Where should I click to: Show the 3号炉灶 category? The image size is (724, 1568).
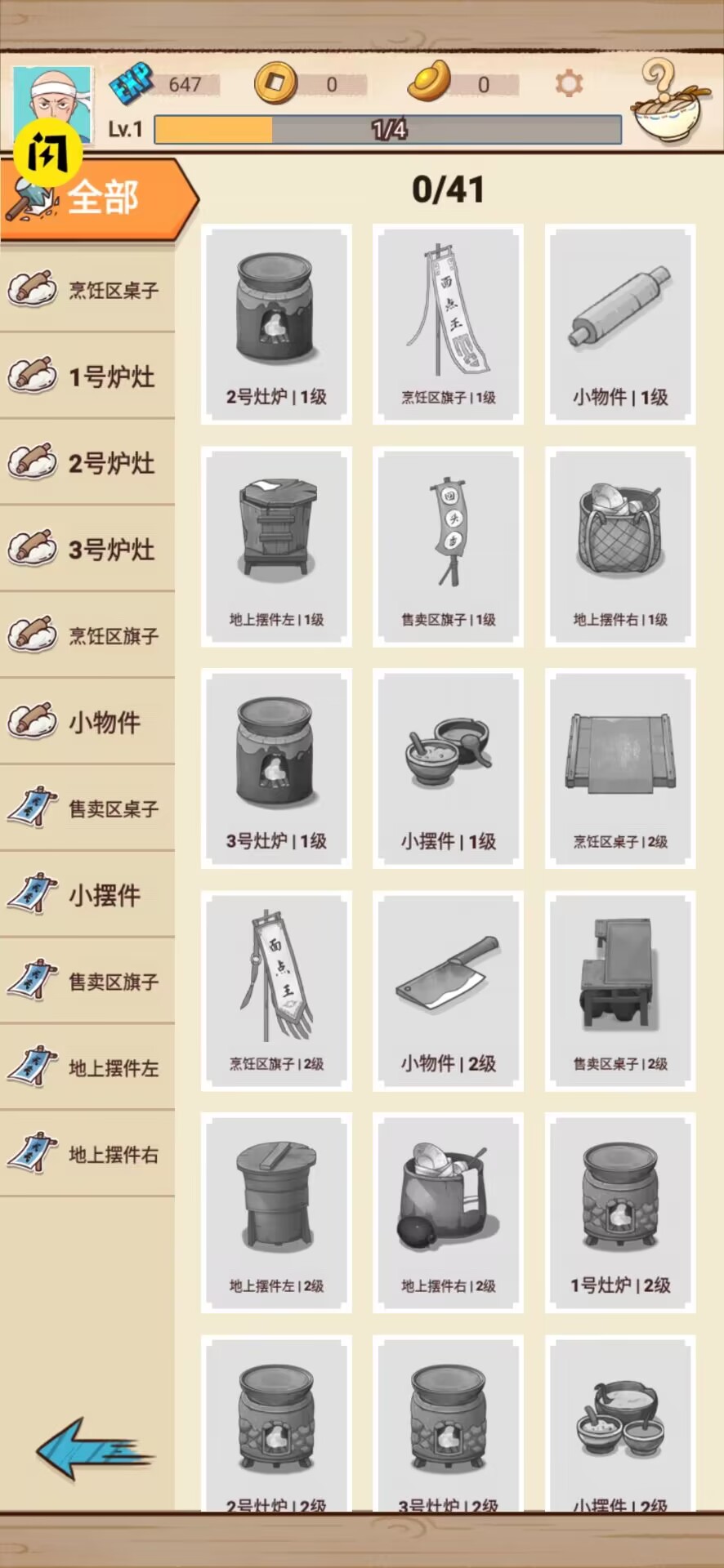tap(87, 550)
